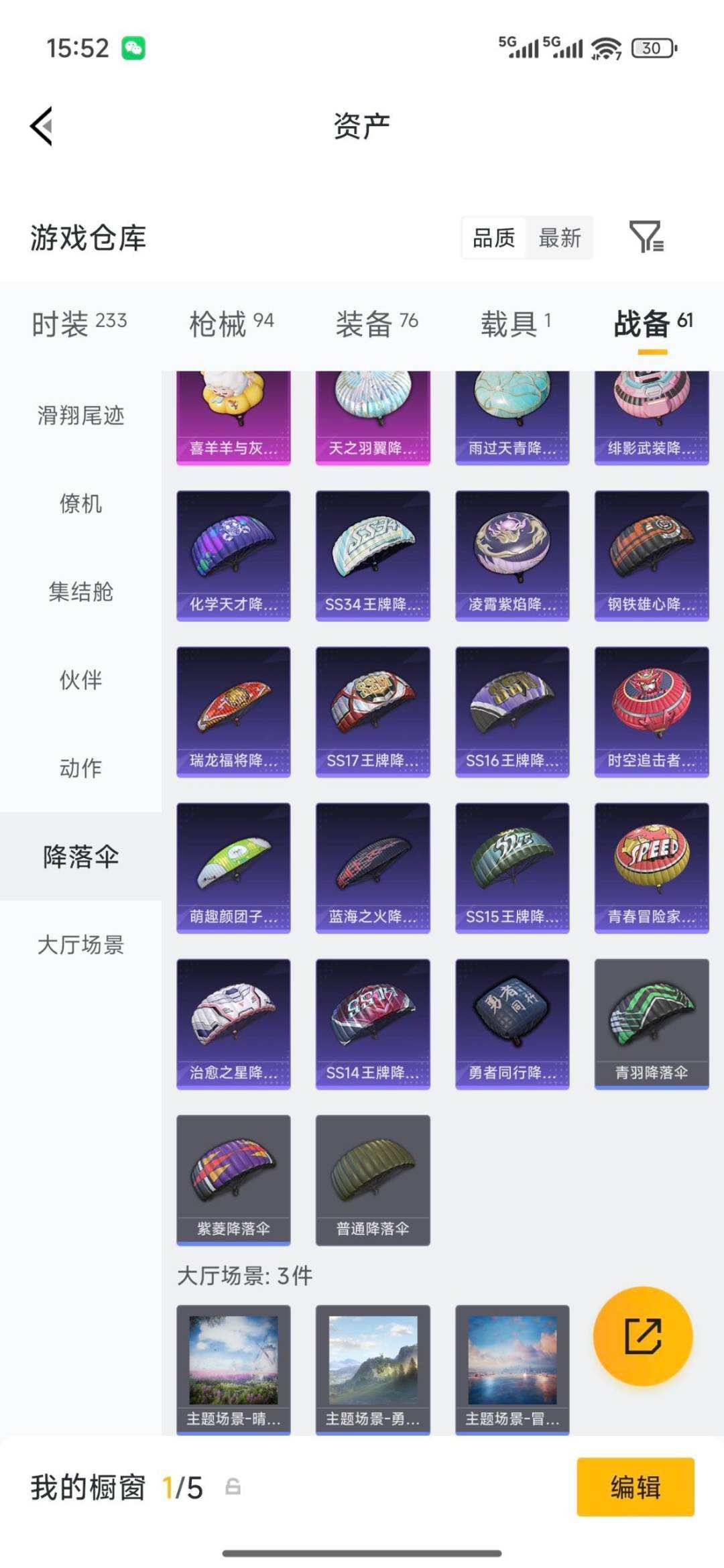Select 动作 in the side menu
Image resolution: width=724 pixels, height=1568 pixels.
[x=80, y=769]
